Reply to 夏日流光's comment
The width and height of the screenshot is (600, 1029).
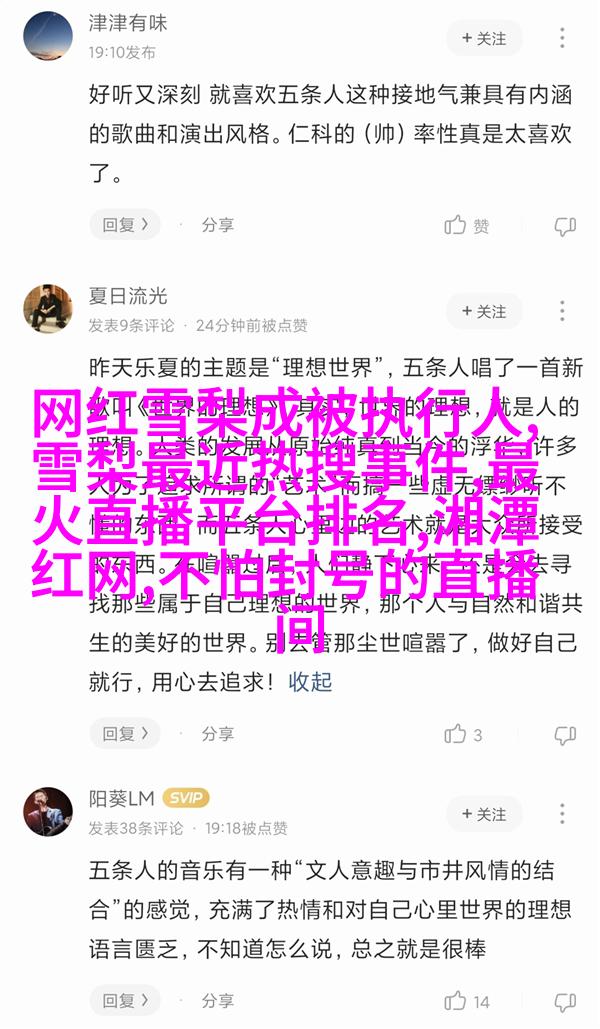click(124, 733)
